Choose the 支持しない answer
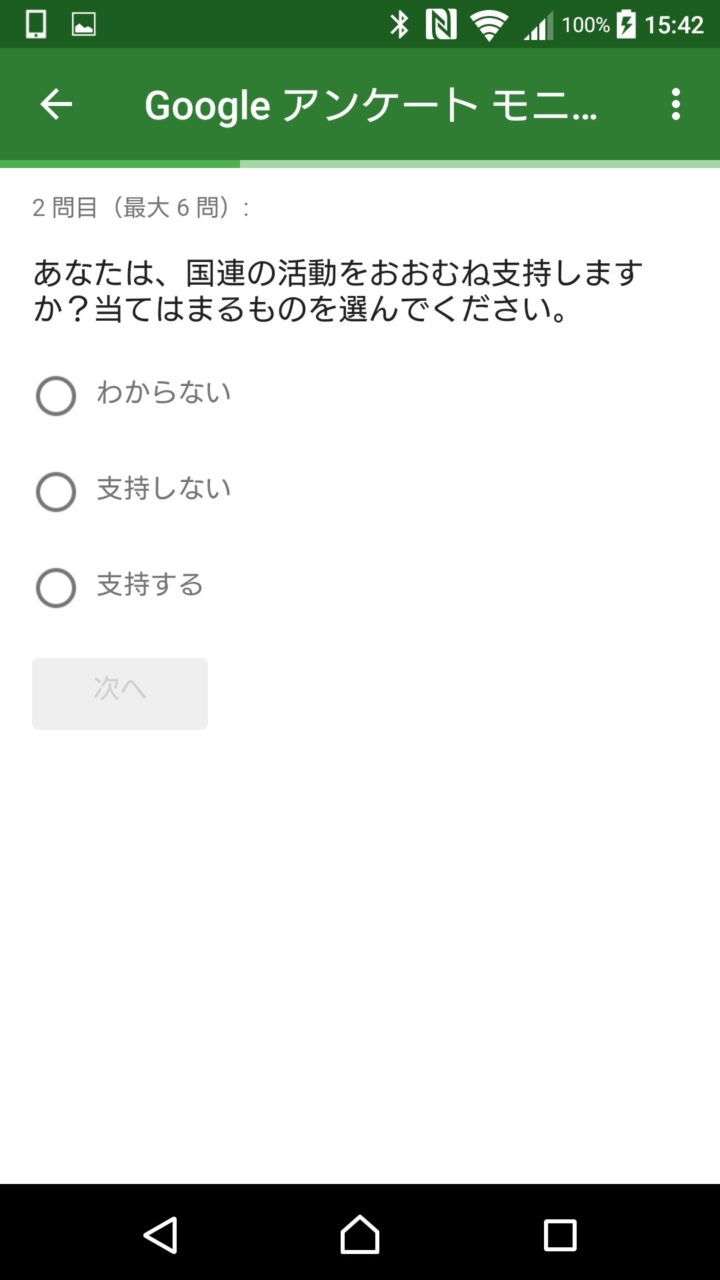 click(x=56, y=492)
